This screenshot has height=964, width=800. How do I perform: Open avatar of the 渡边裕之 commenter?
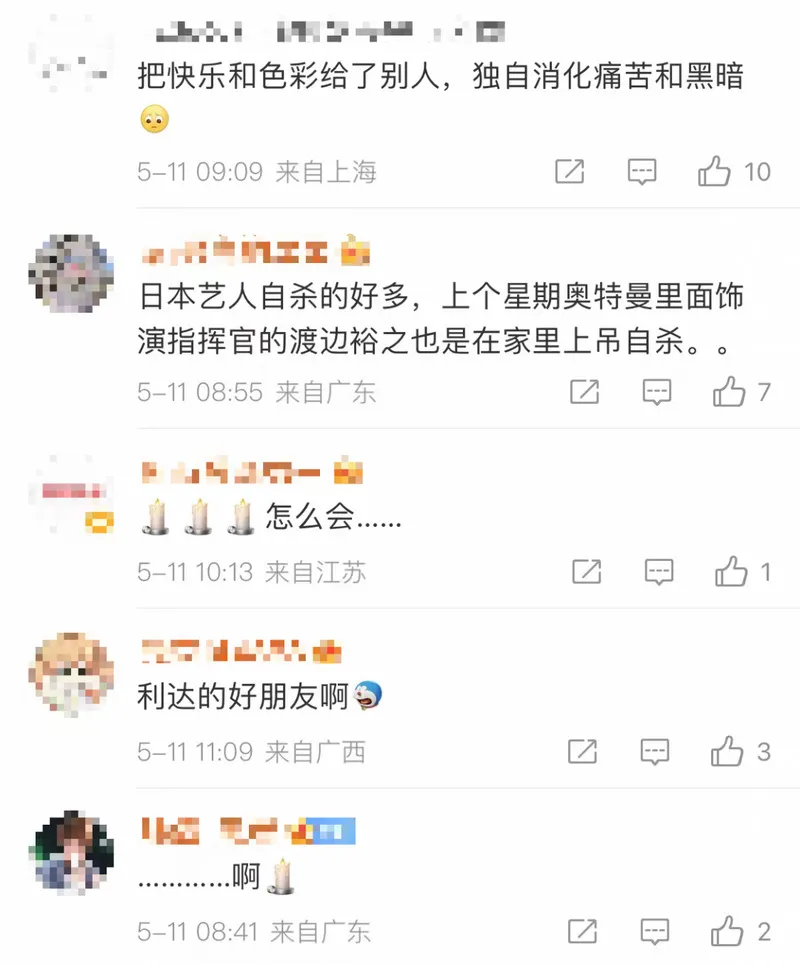tap(70, 274)
